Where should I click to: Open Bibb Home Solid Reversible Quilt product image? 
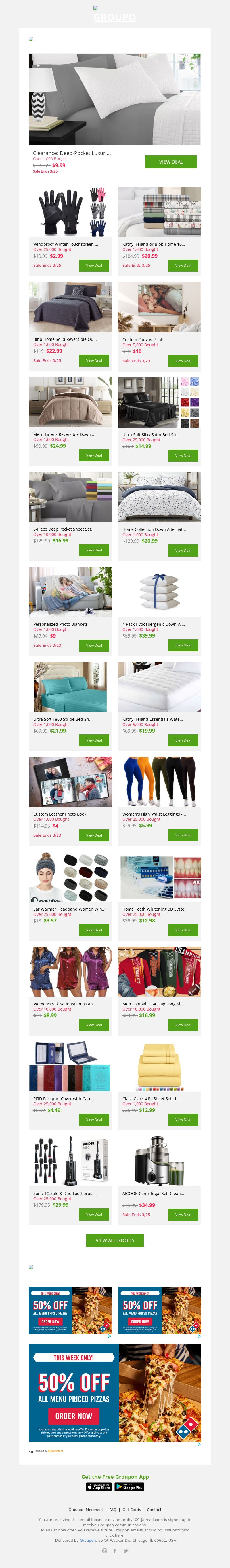pos(70,307)
